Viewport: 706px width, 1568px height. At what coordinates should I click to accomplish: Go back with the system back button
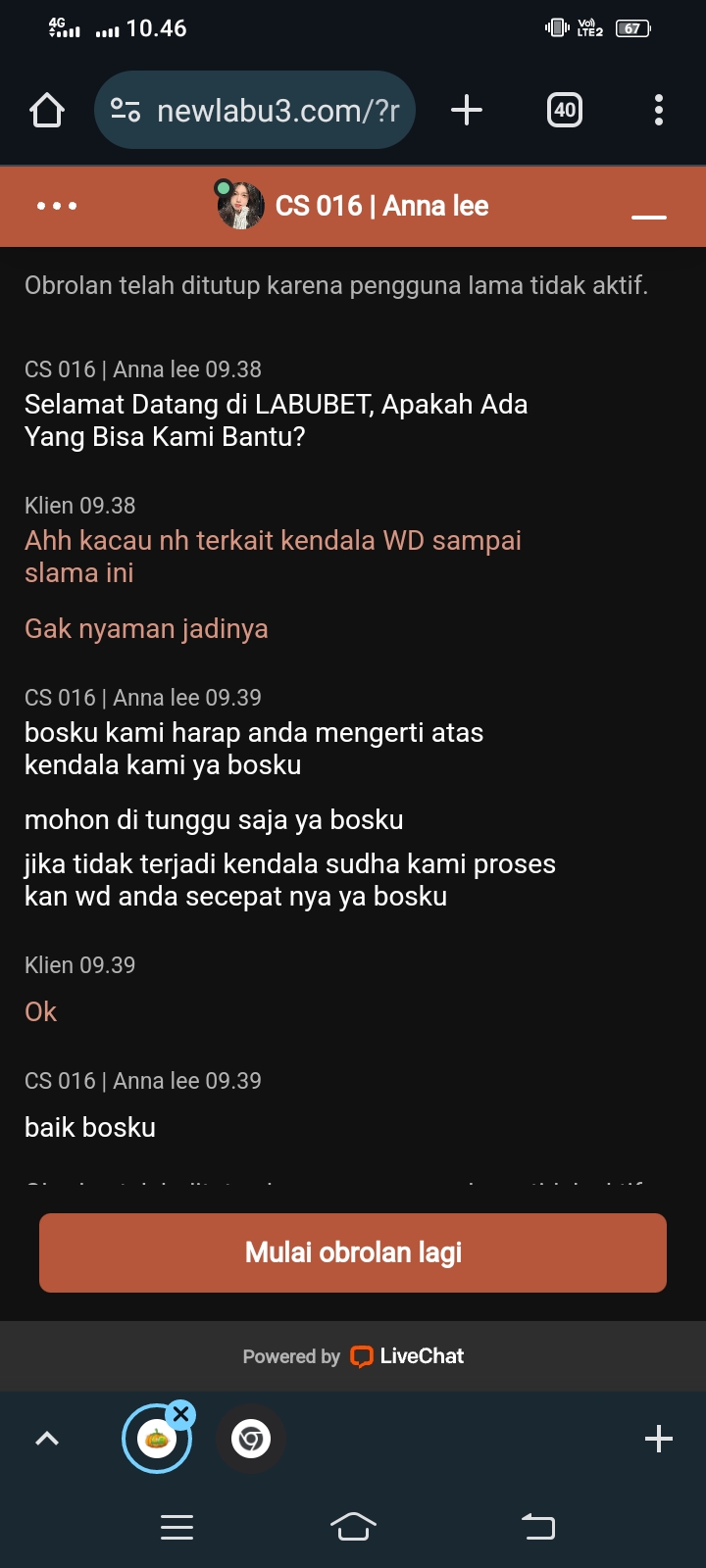click(537, 1526)
